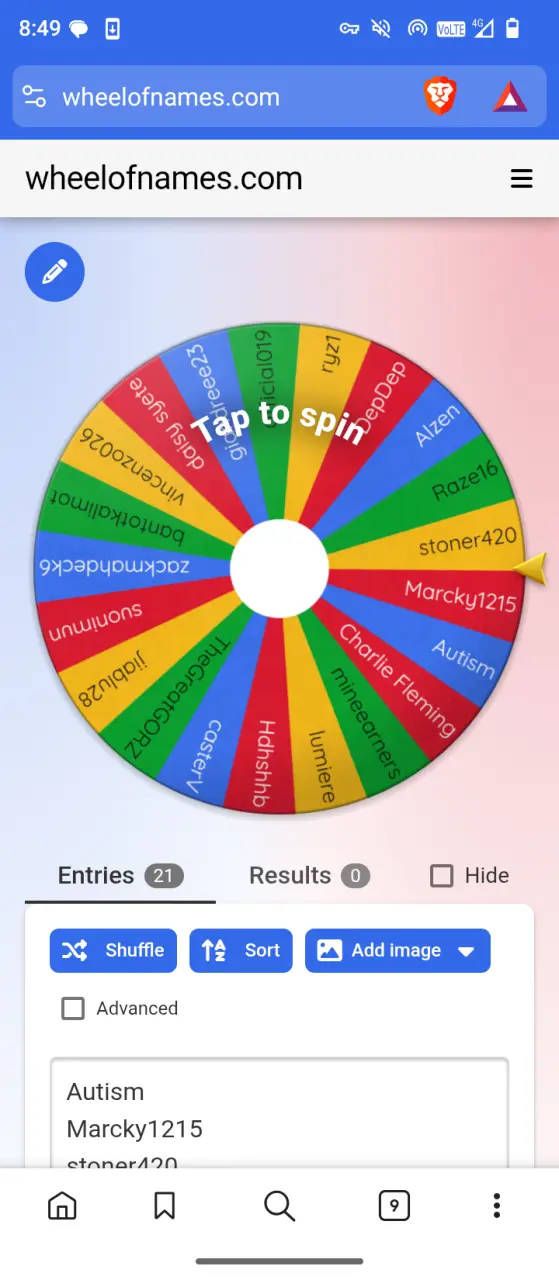Focus the entries text box
Viewport: 559px width, 1280px height.
[x=279, y=1114]
